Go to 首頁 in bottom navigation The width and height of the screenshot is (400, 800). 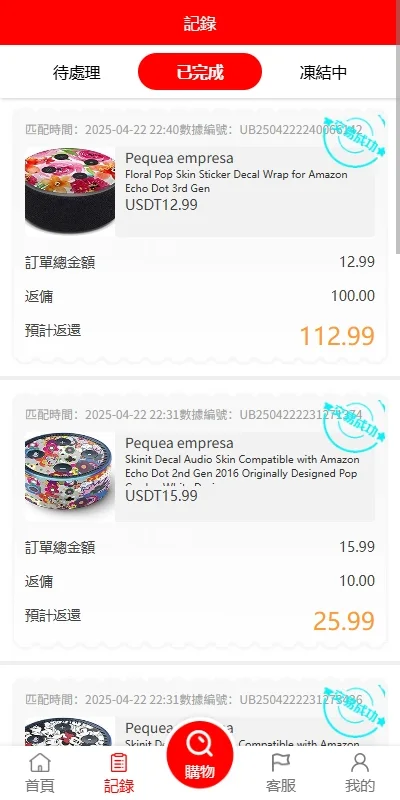[x=40, y=773]
